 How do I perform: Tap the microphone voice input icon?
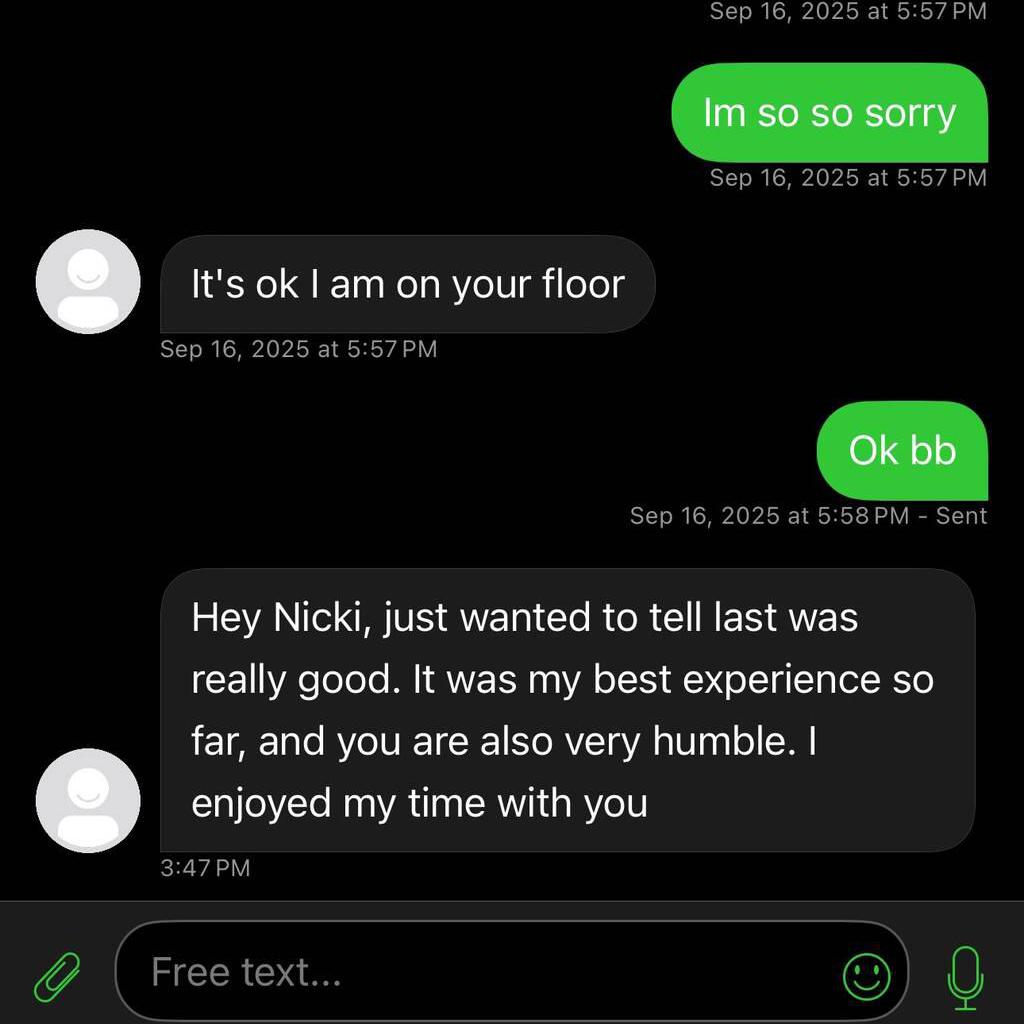pyautogui.click(x=964, y=976)
